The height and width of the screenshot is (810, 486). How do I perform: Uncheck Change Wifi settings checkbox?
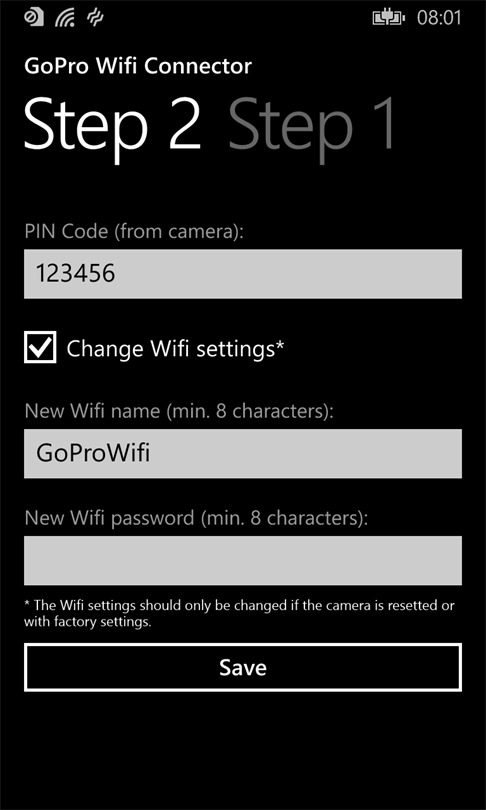[40, 347]
